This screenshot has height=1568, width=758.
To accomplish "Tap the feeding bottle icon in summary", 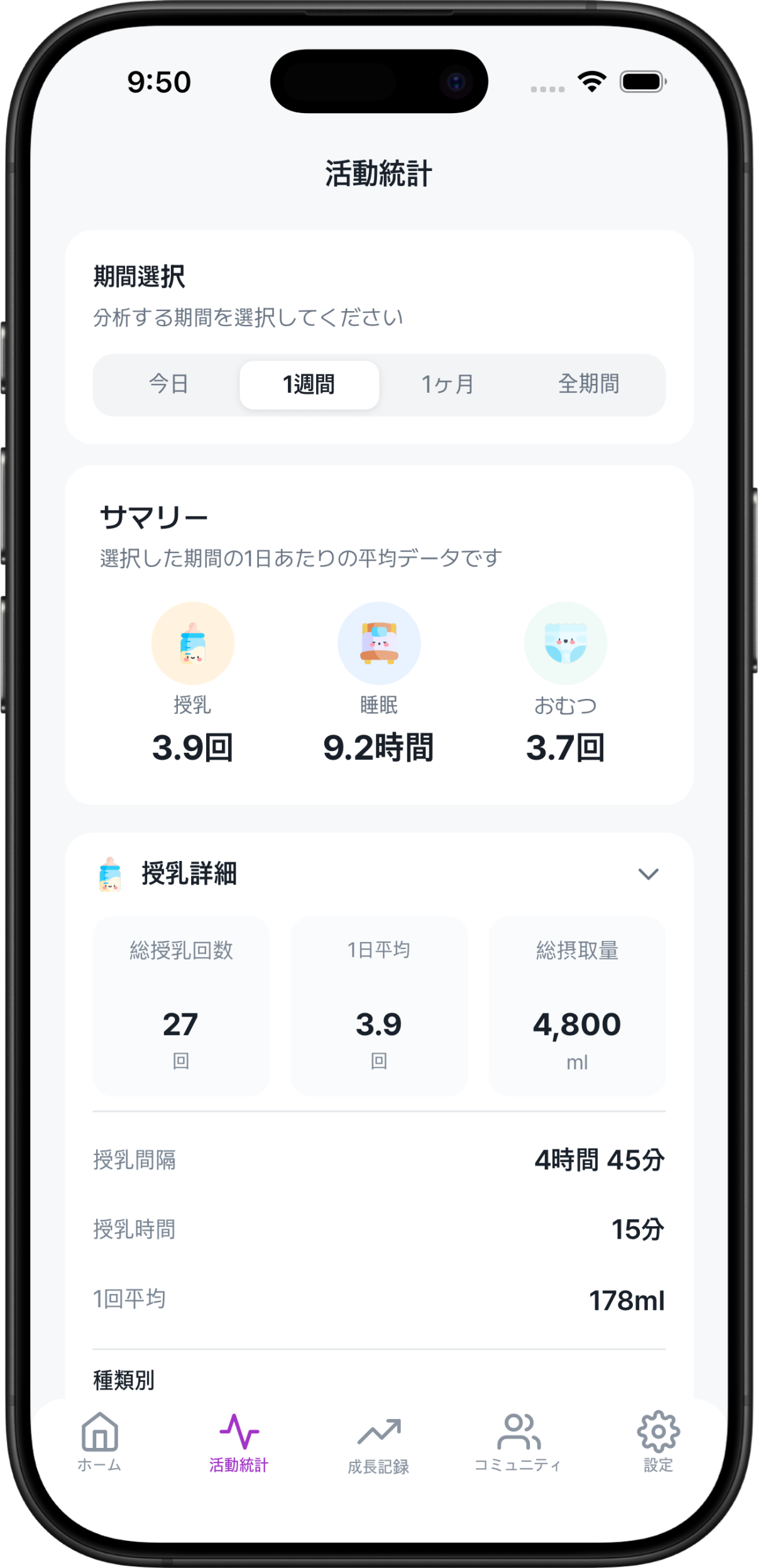I will pyautogui.click(x=192, y=642).
